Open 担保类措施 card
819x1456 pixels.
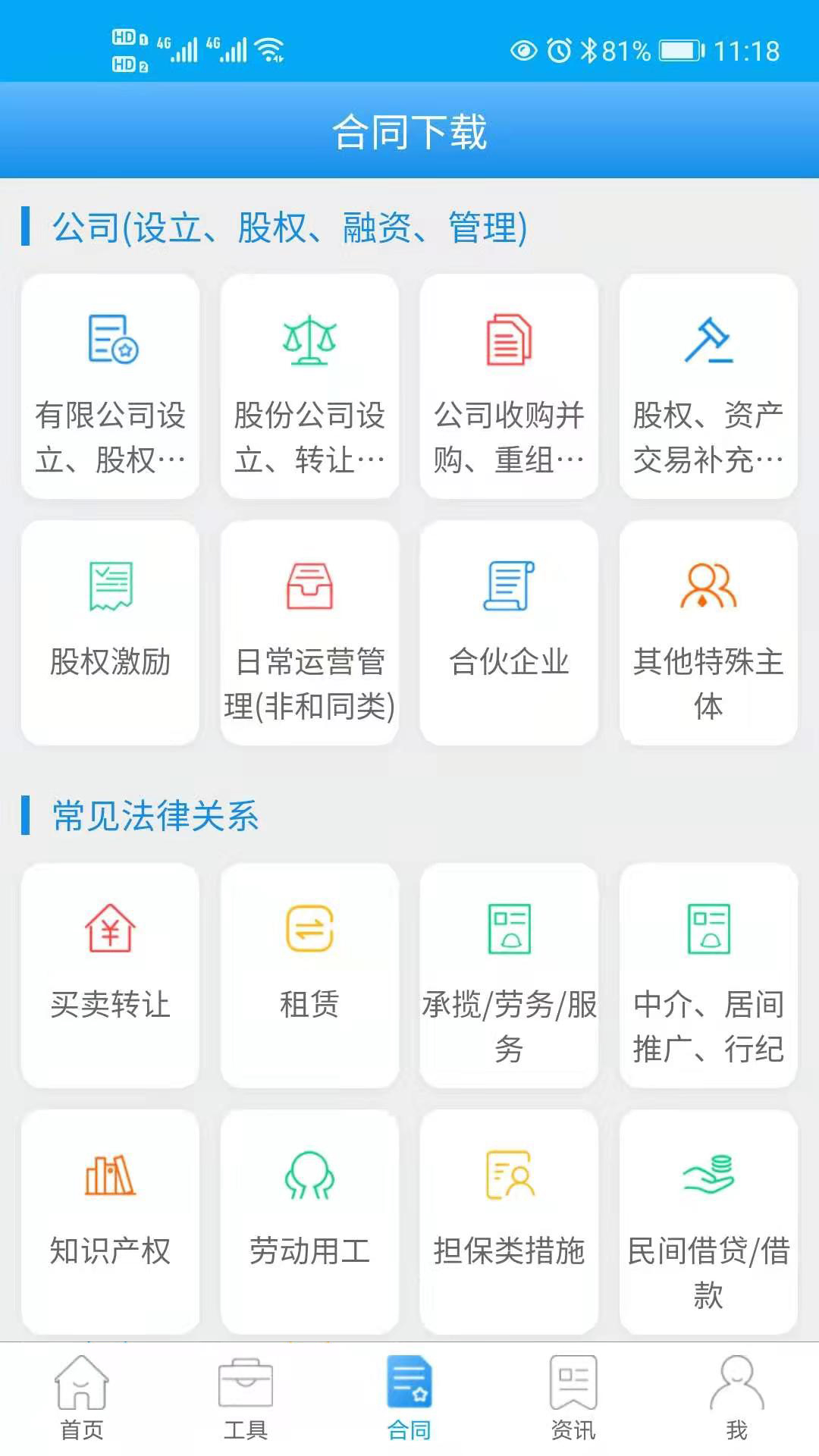click(x=509, y=1222)
